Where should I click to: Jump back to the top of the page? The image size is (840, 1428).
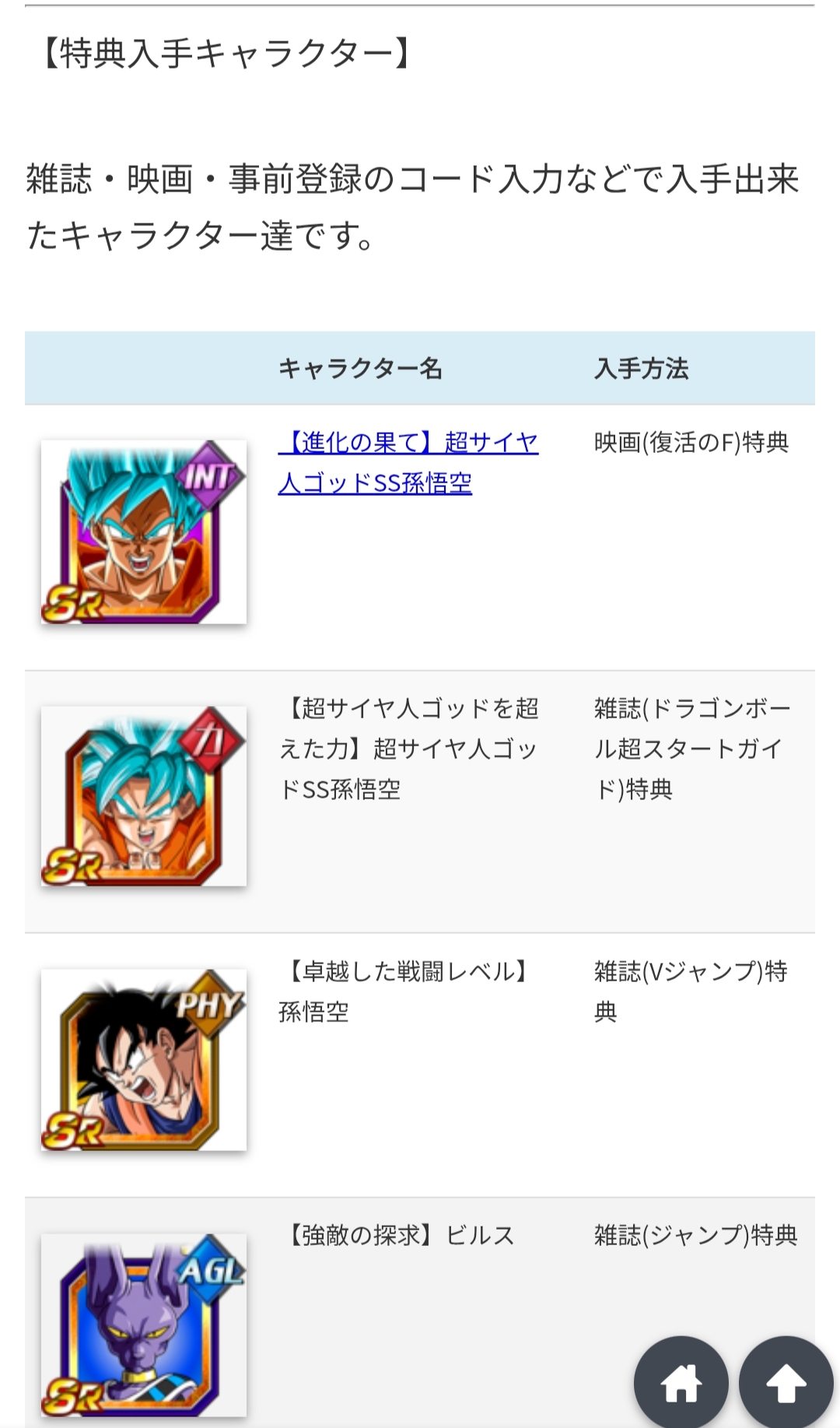point(786,1383)
